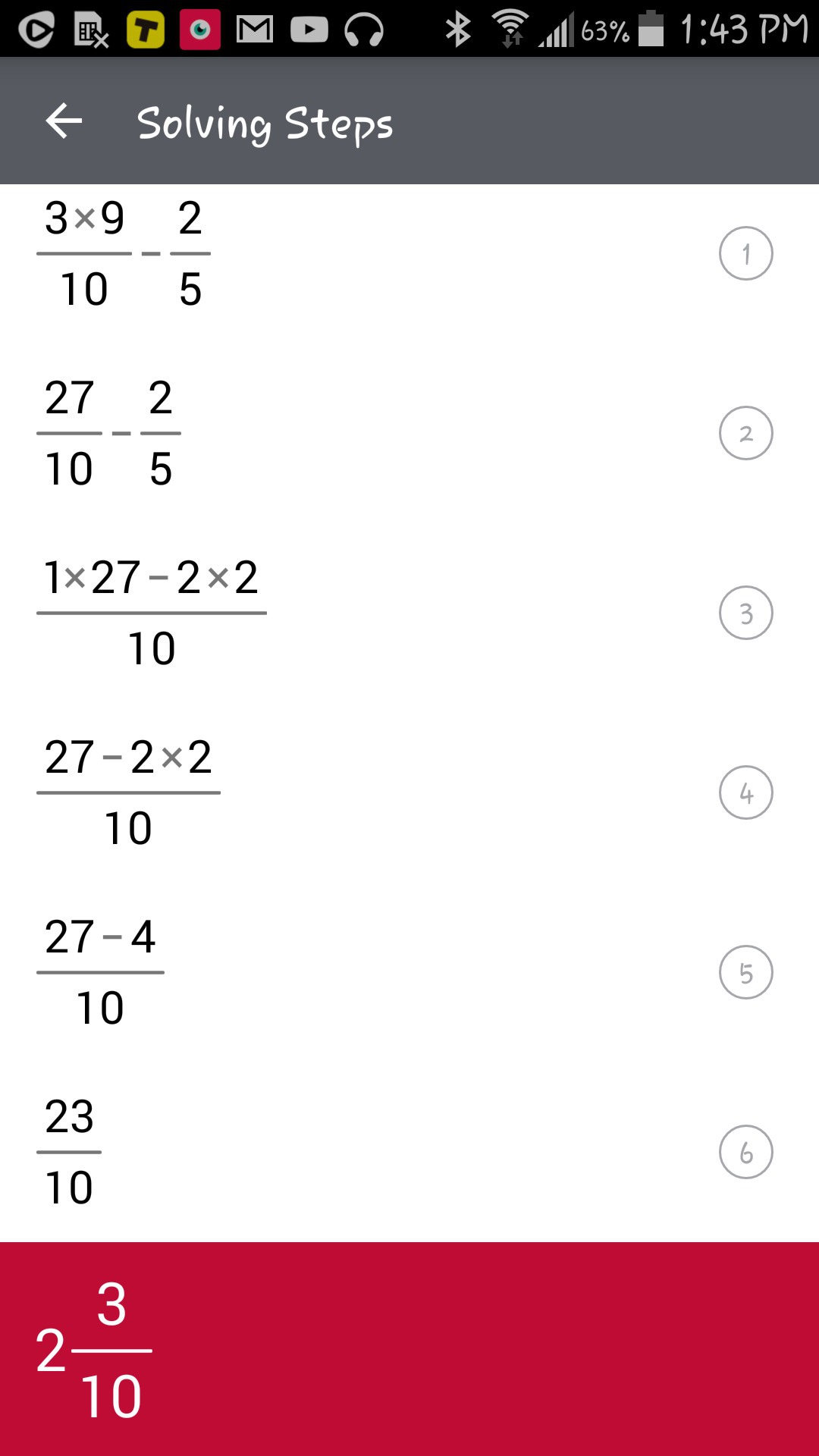Open the step 6 circle
The height and width of the screenshot is (1456, 819).
(x=745, y=1152)
